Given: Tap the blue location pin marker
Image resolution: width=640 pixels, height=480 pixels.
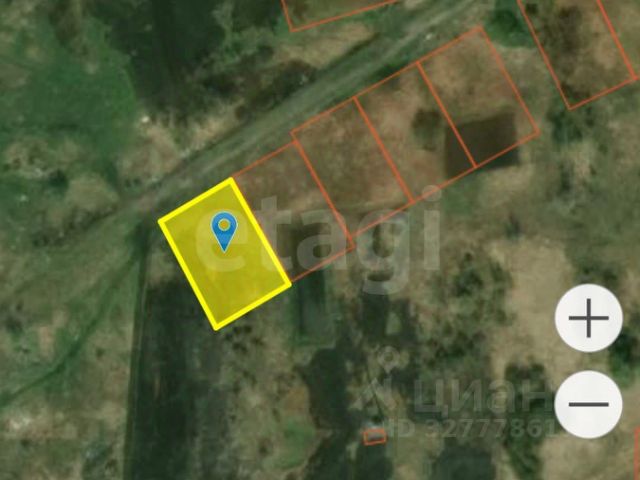Looking at the screenshot, I should [225, 229].
